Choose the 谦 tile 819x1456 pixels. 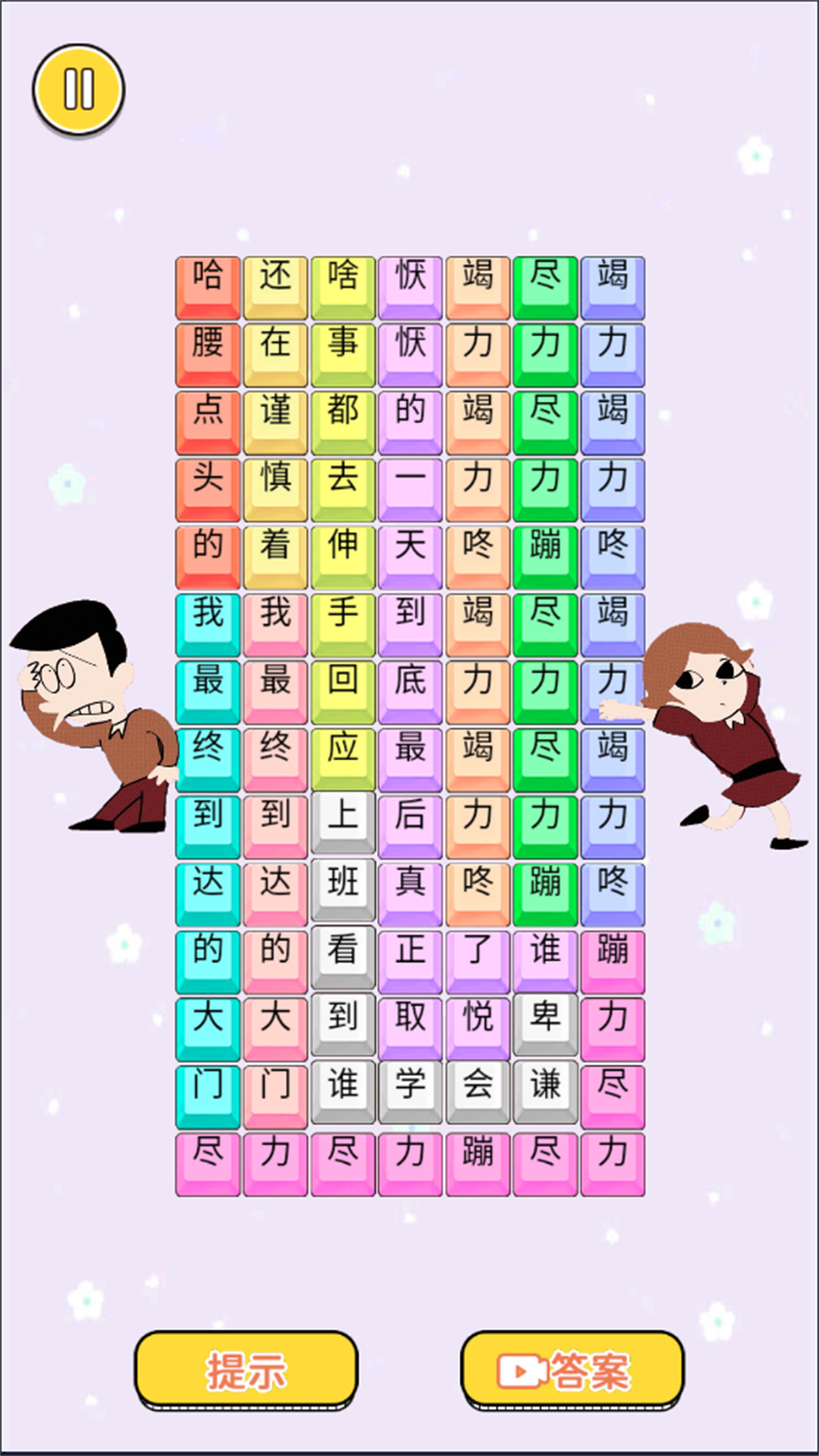point(545,1095)
